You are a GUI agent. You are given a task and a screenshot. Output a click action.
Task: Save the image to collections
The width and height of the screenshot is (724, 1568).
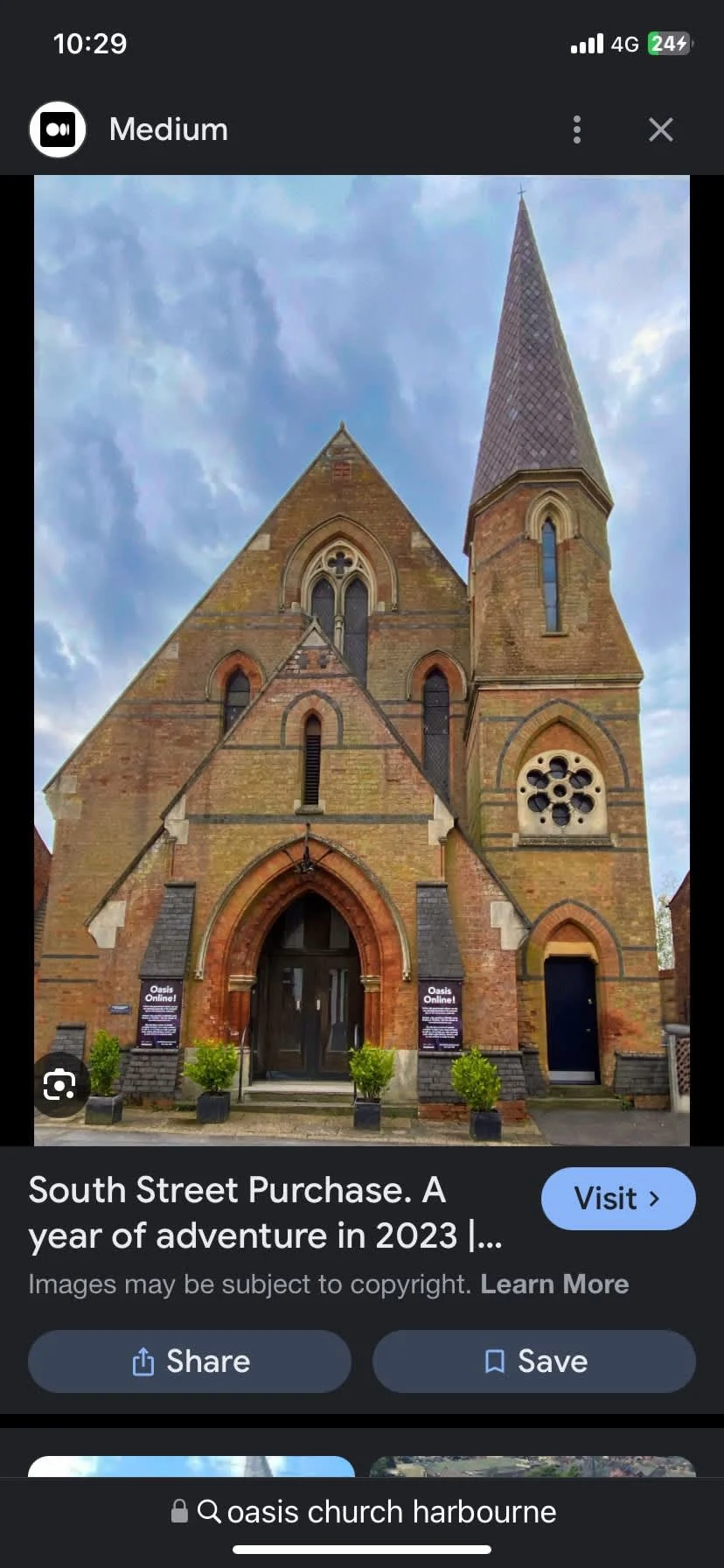pos(534,1361)
